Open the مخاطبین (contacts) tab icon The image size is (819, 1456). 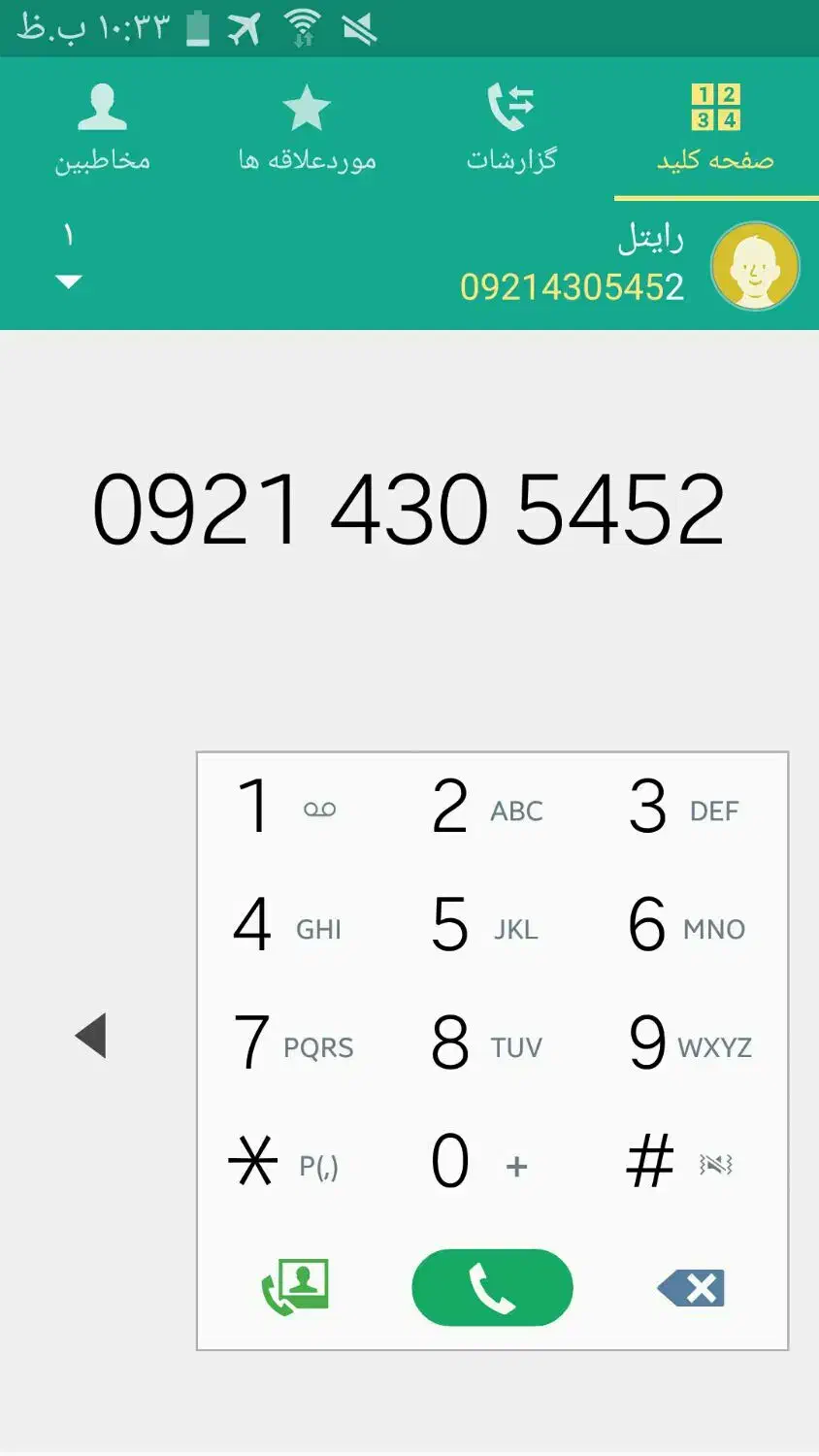105,107
